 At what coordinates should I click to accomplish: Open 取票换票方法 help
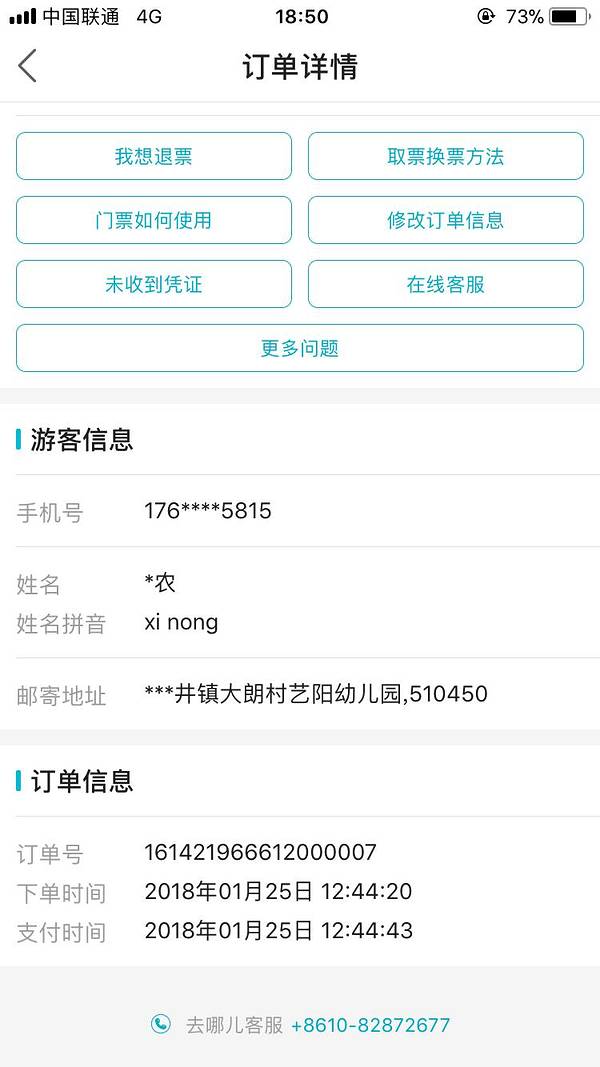pos(445,156)
